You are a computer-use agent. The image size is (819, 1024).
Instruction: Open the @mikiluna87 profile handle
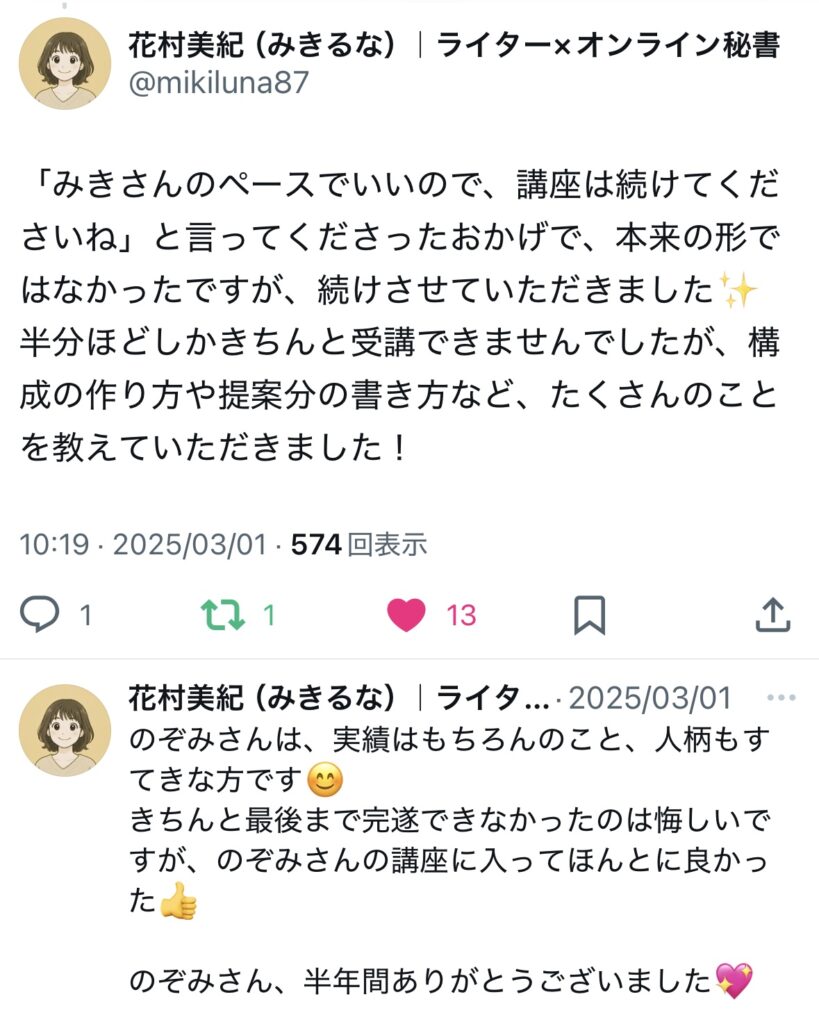tap(219, 83)
